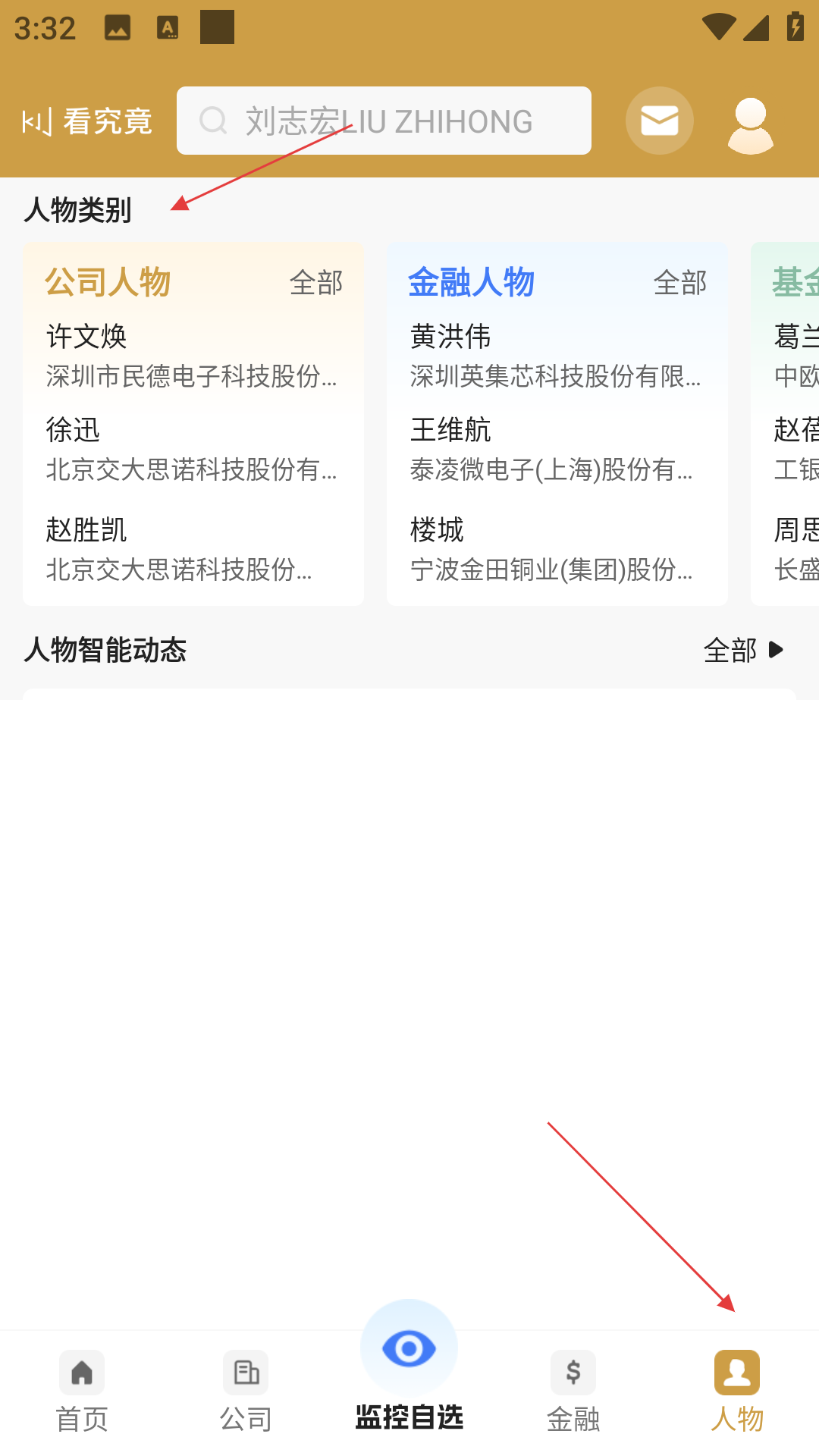This screenshot has width=819, height=1456.
Task: Show all 人物智能动态
Action: 743,650
